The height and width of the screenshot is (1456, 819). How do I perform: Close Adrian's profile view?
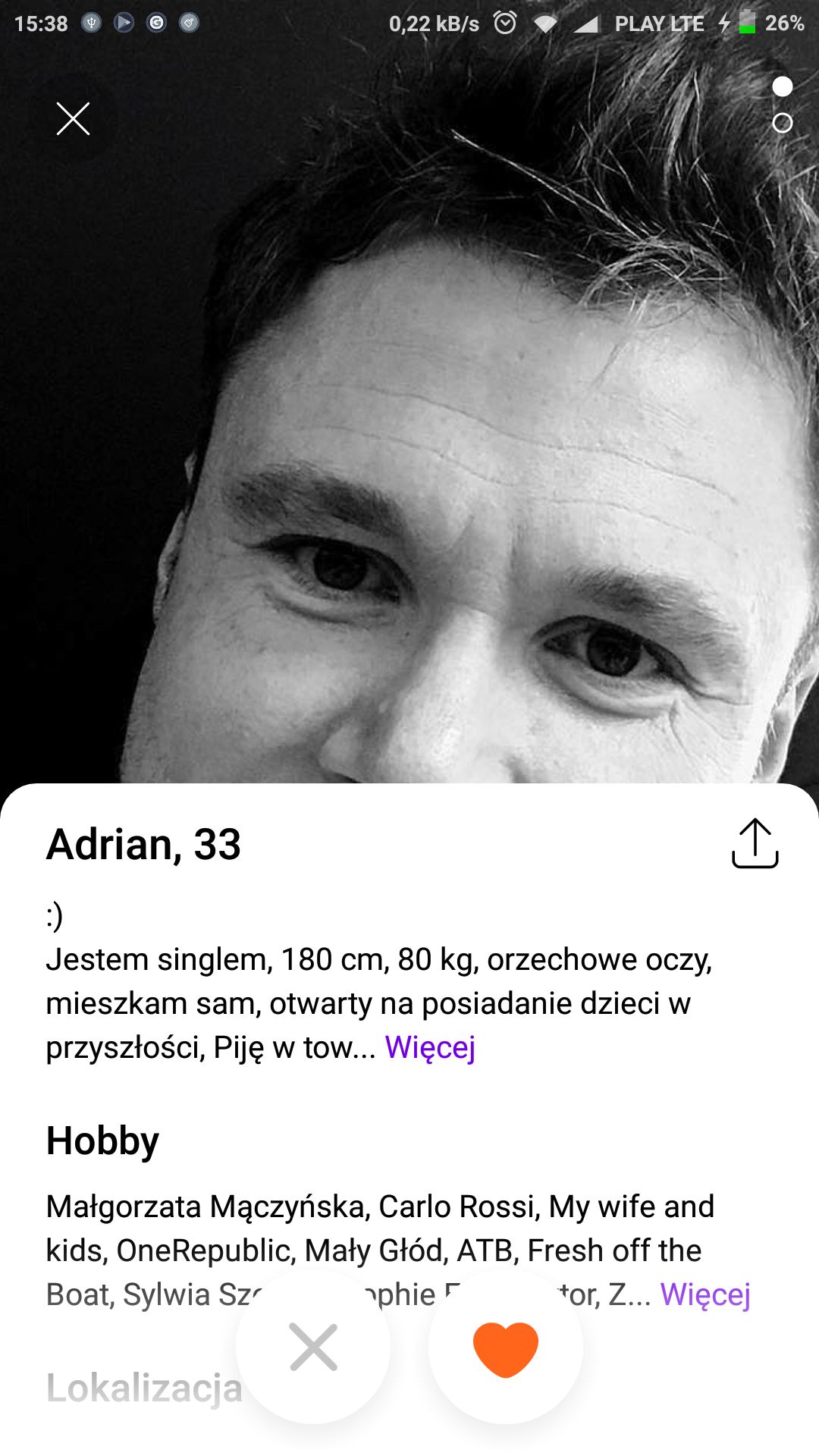(74, 119)
